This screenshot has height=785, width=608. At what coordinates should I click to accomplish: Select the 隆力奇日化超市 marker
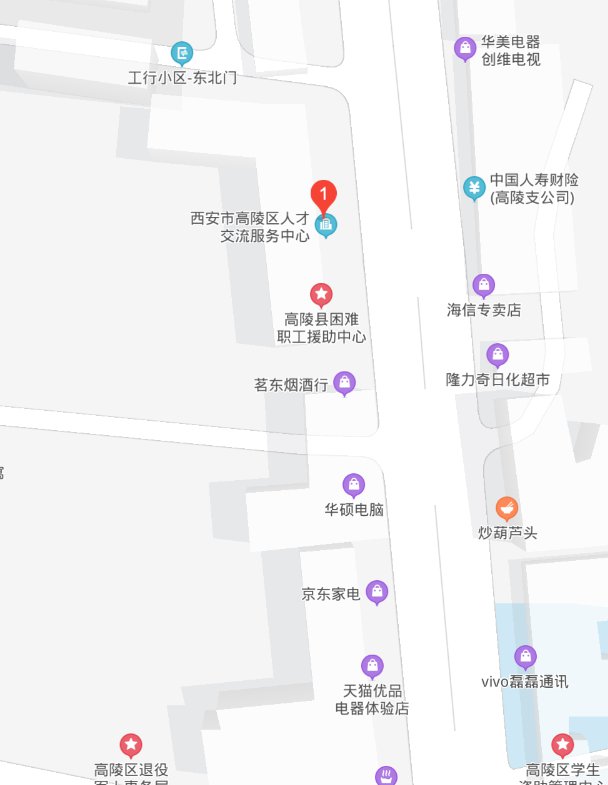pos(497,355)
